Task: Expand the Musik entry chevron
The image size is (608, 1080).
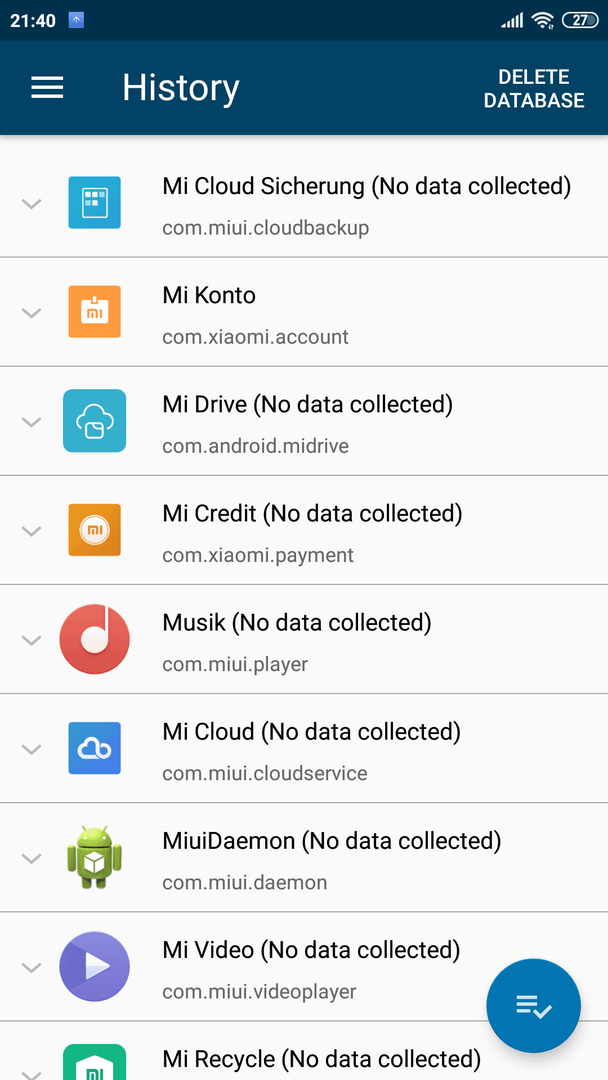Action: (32, 640)
